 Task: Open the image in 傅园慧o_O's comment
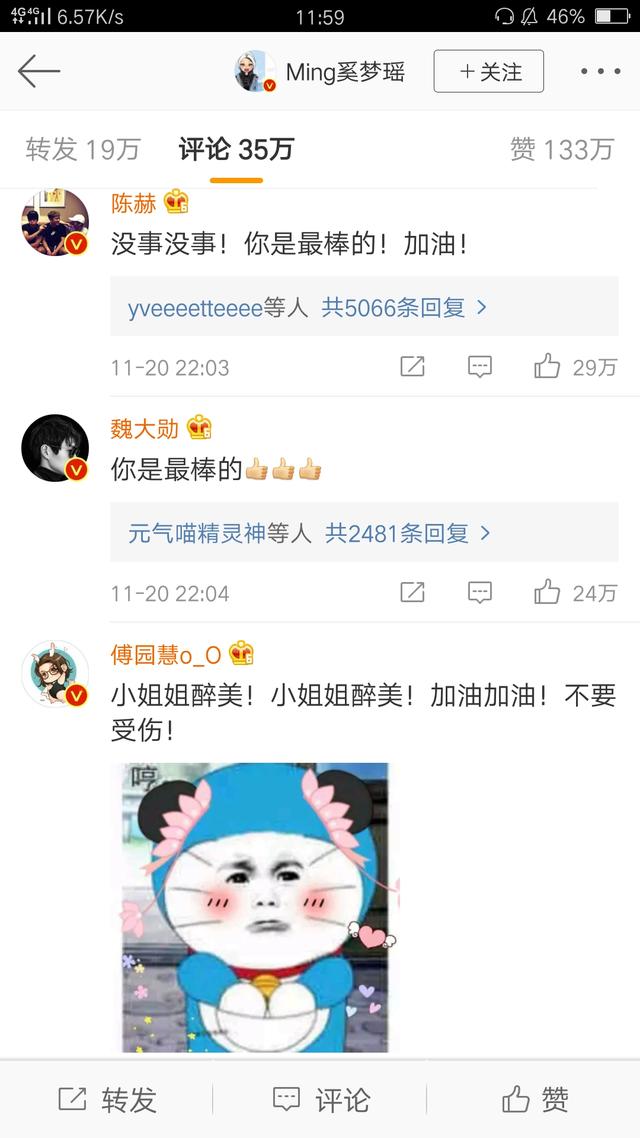point(255,907)
